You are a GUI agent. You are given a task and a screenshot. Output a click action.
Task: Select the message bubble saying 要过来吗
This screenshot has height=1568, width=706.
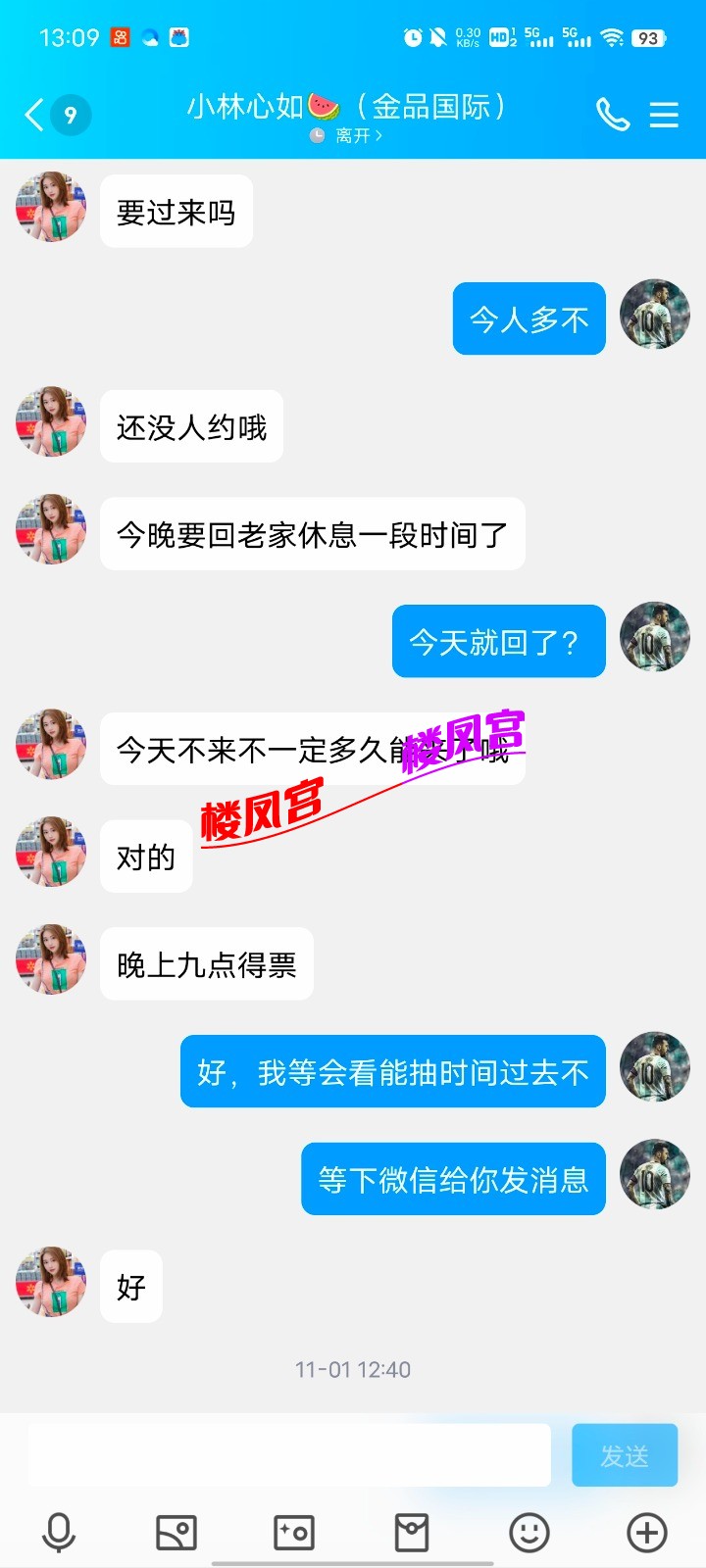[x=176, y=211]
